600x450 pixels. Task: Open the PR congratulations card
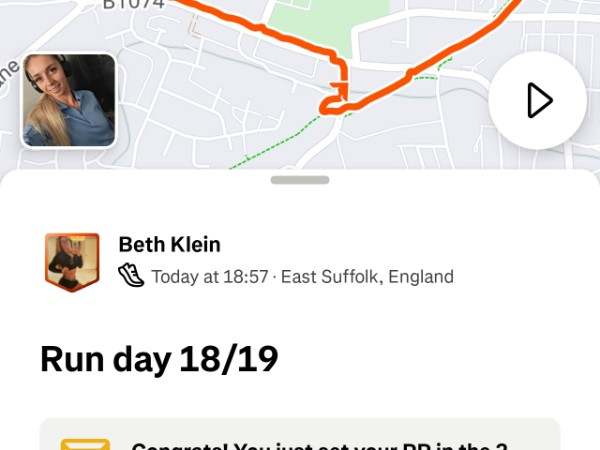(x=300, y=436)
